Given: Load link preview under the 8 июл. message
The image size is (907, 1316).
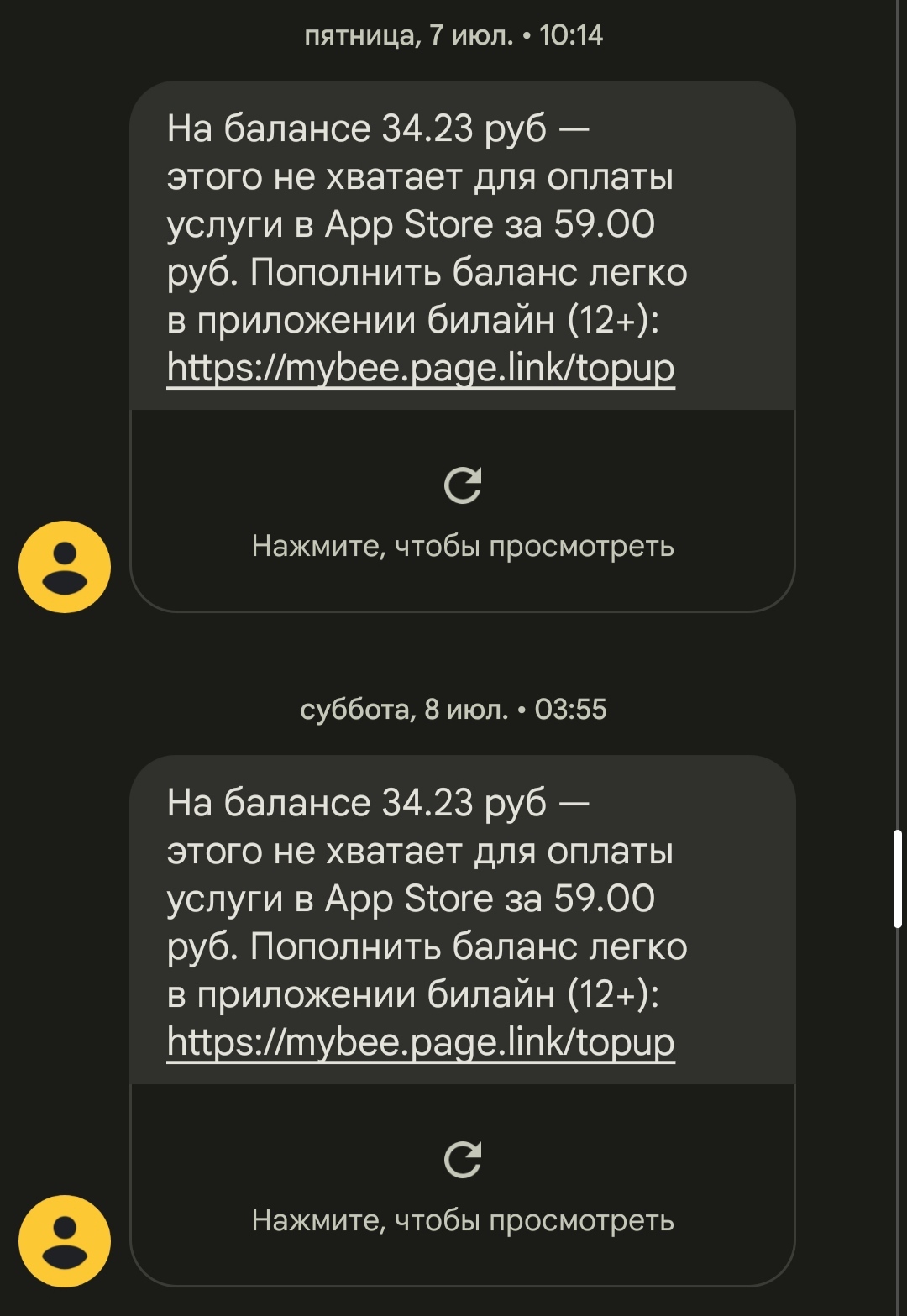Looking at the screenshot, I should (463, 1185).
